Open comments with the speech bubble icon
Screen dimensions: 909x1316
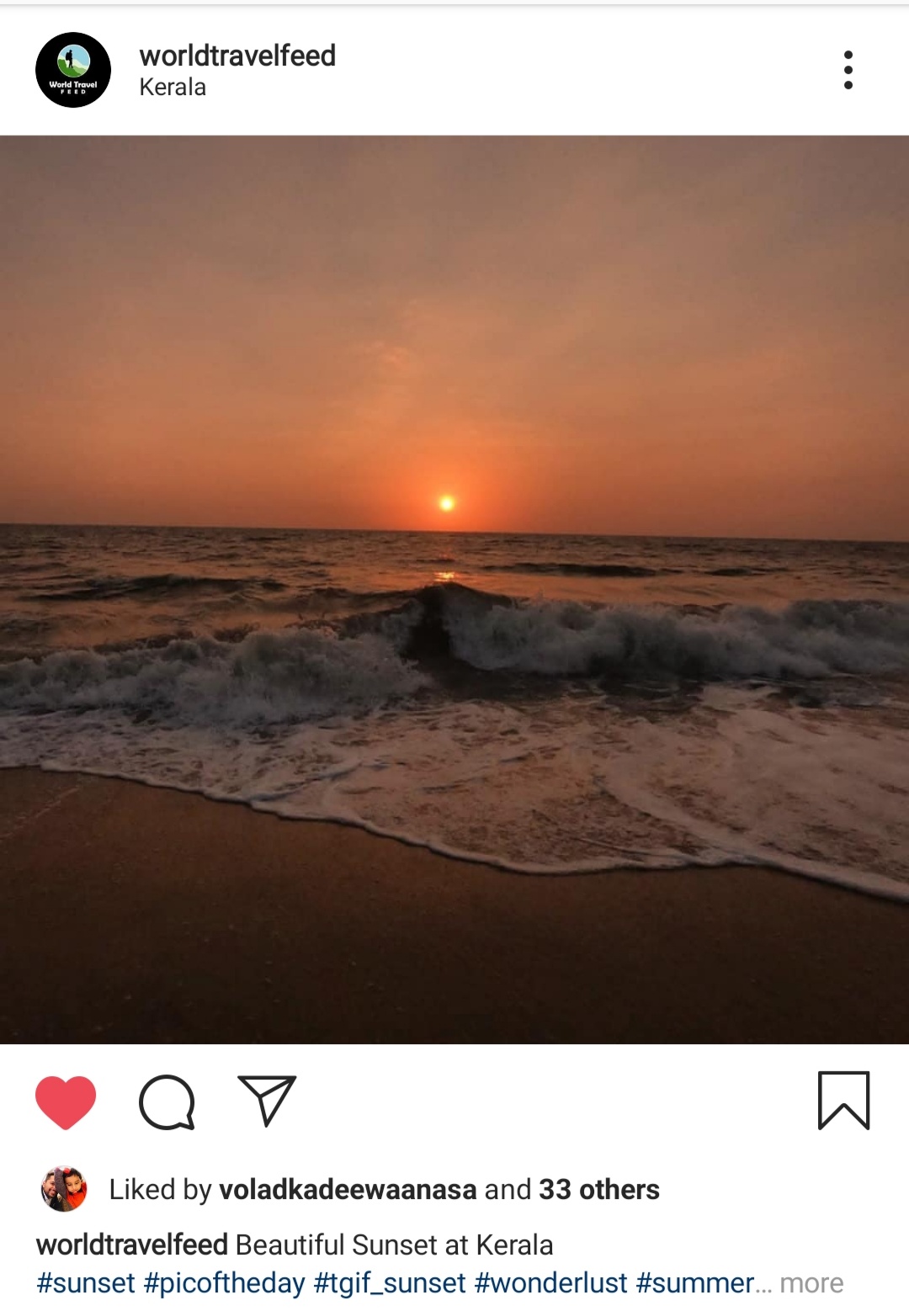coord(167,1101)
